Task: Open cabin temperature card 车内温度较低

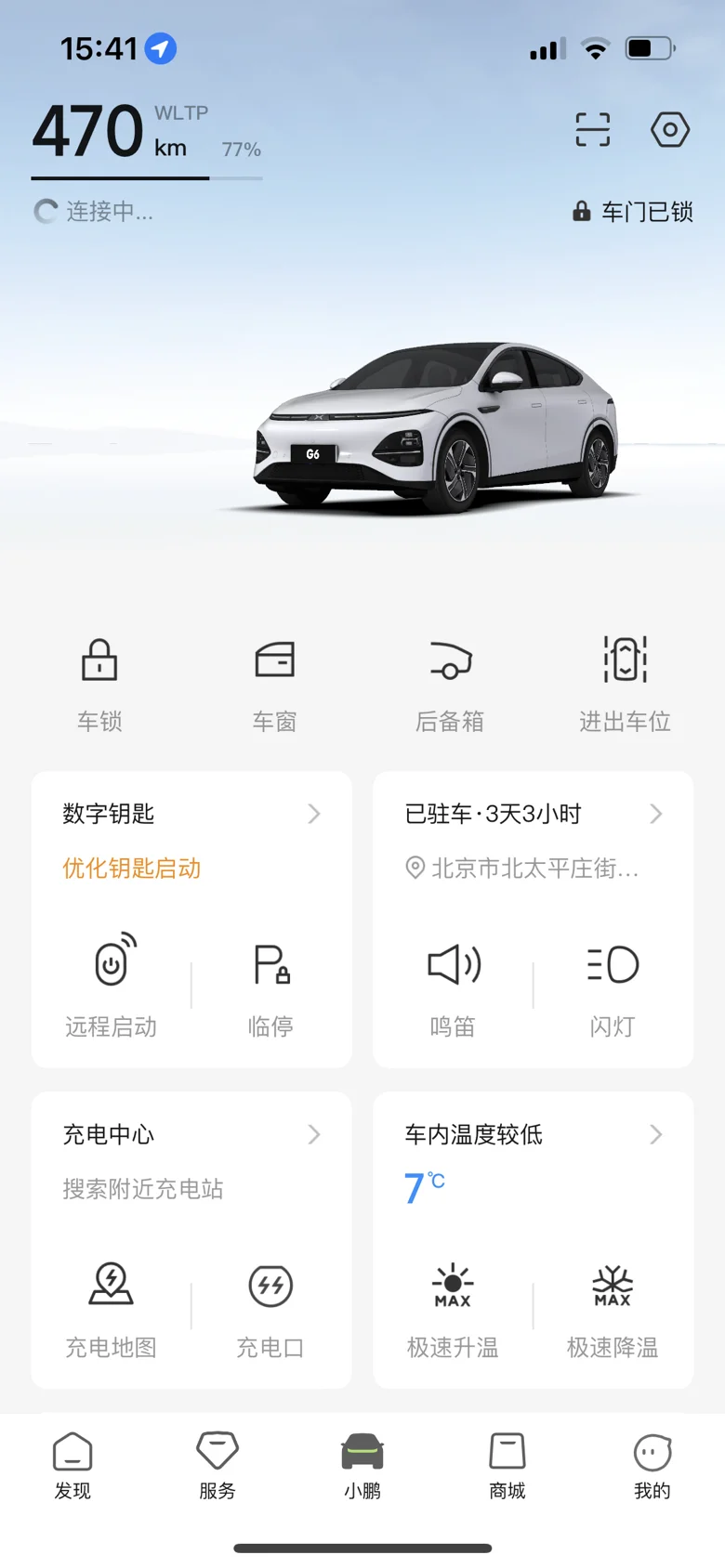Action: [x=533, y=1135]
